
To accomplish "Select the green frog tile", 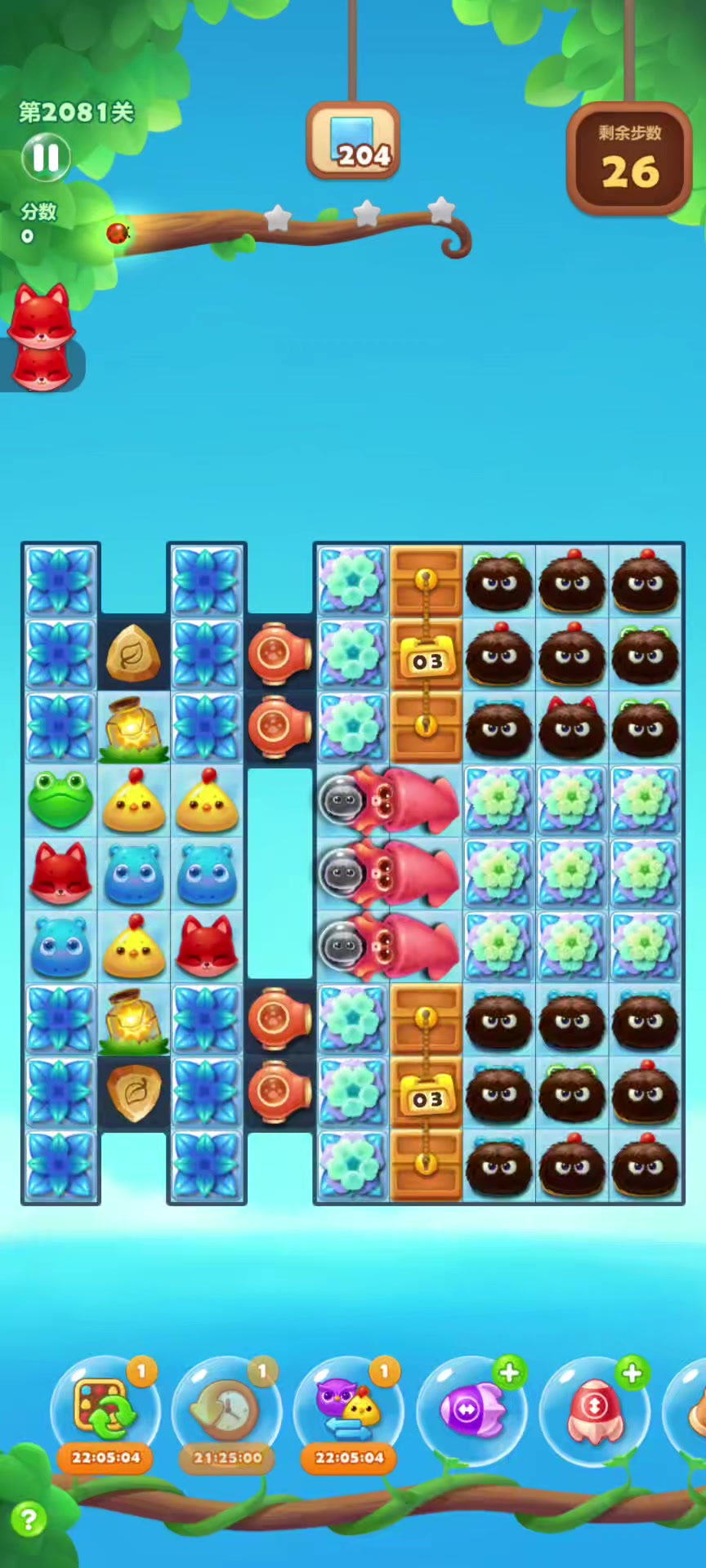I will pos(60,800).
